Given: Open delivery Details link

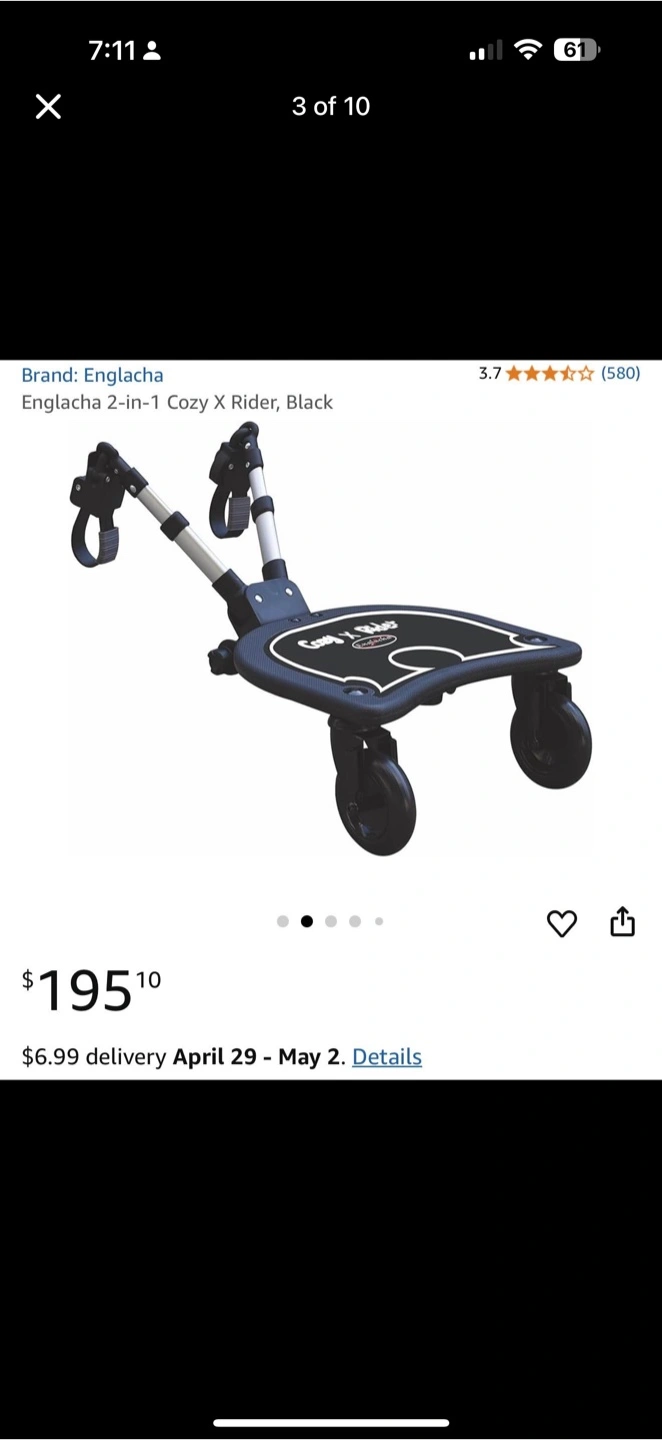Looking at the screenshot, I should click(x=387, y=1056).
